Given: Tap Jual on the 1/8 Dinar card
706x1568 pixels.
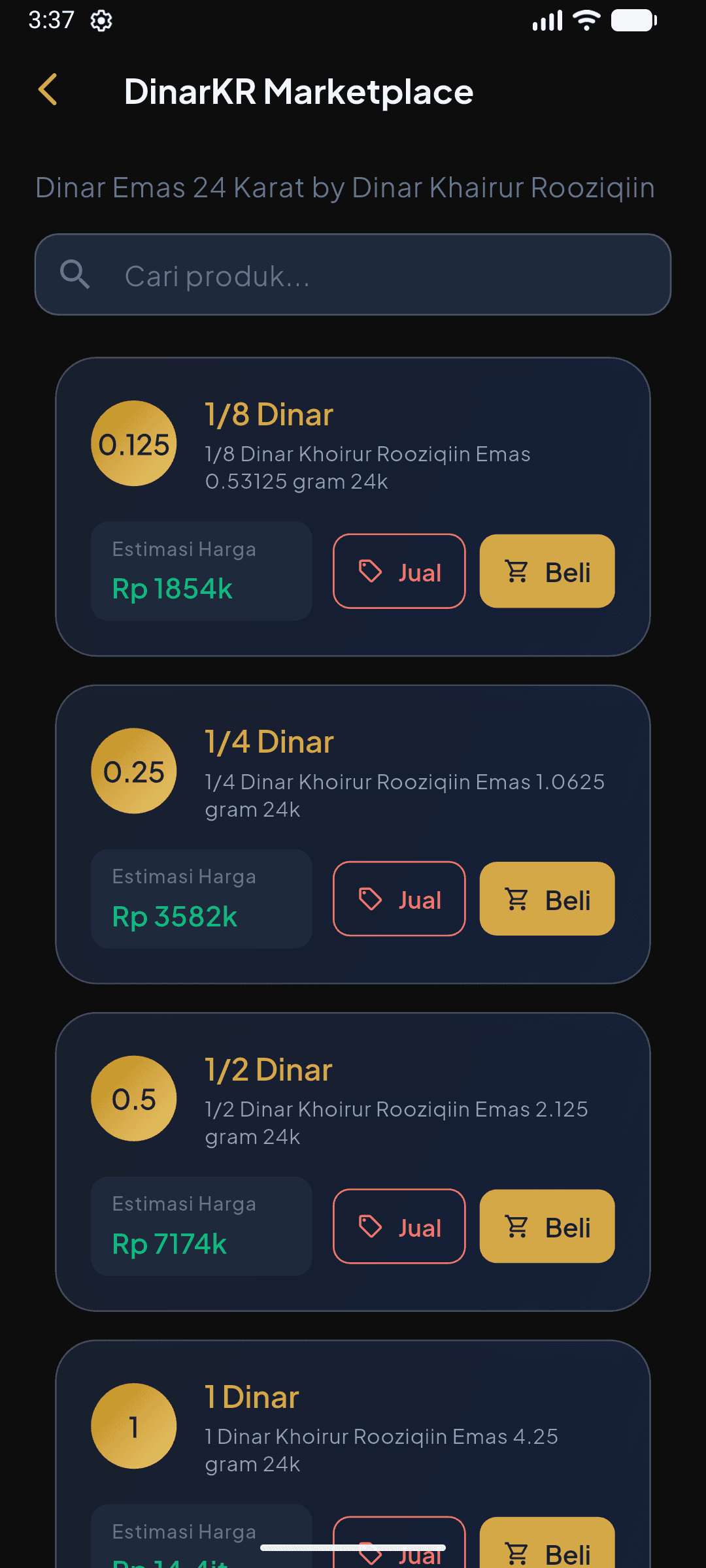Looking at the screenshot, I should click(x=399, y=572).
